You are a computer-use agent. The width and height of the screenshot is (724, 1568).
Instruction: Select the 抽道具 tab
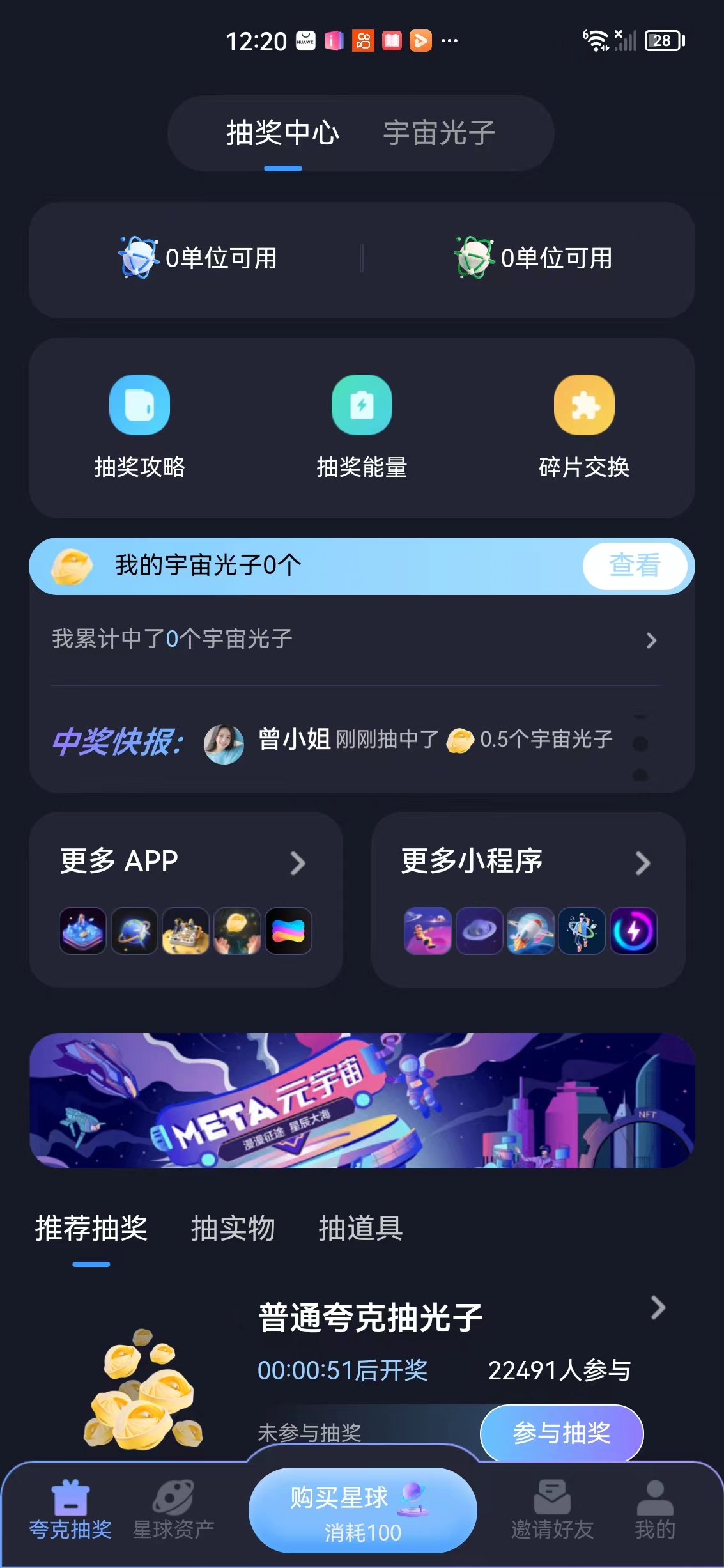click(360, 1228)
